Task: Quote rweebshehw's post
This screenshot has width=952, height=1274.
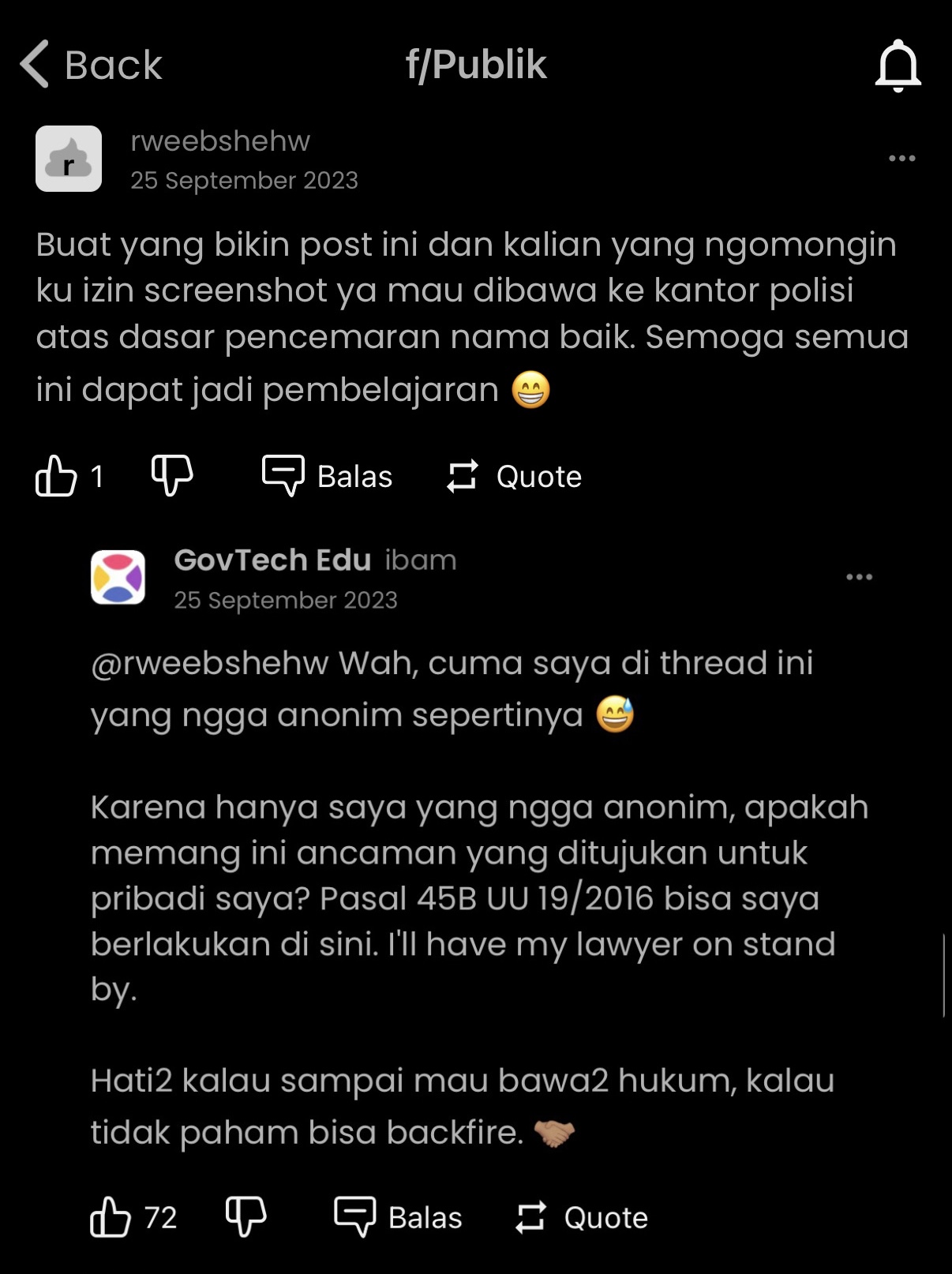Action: coord(514,476)
